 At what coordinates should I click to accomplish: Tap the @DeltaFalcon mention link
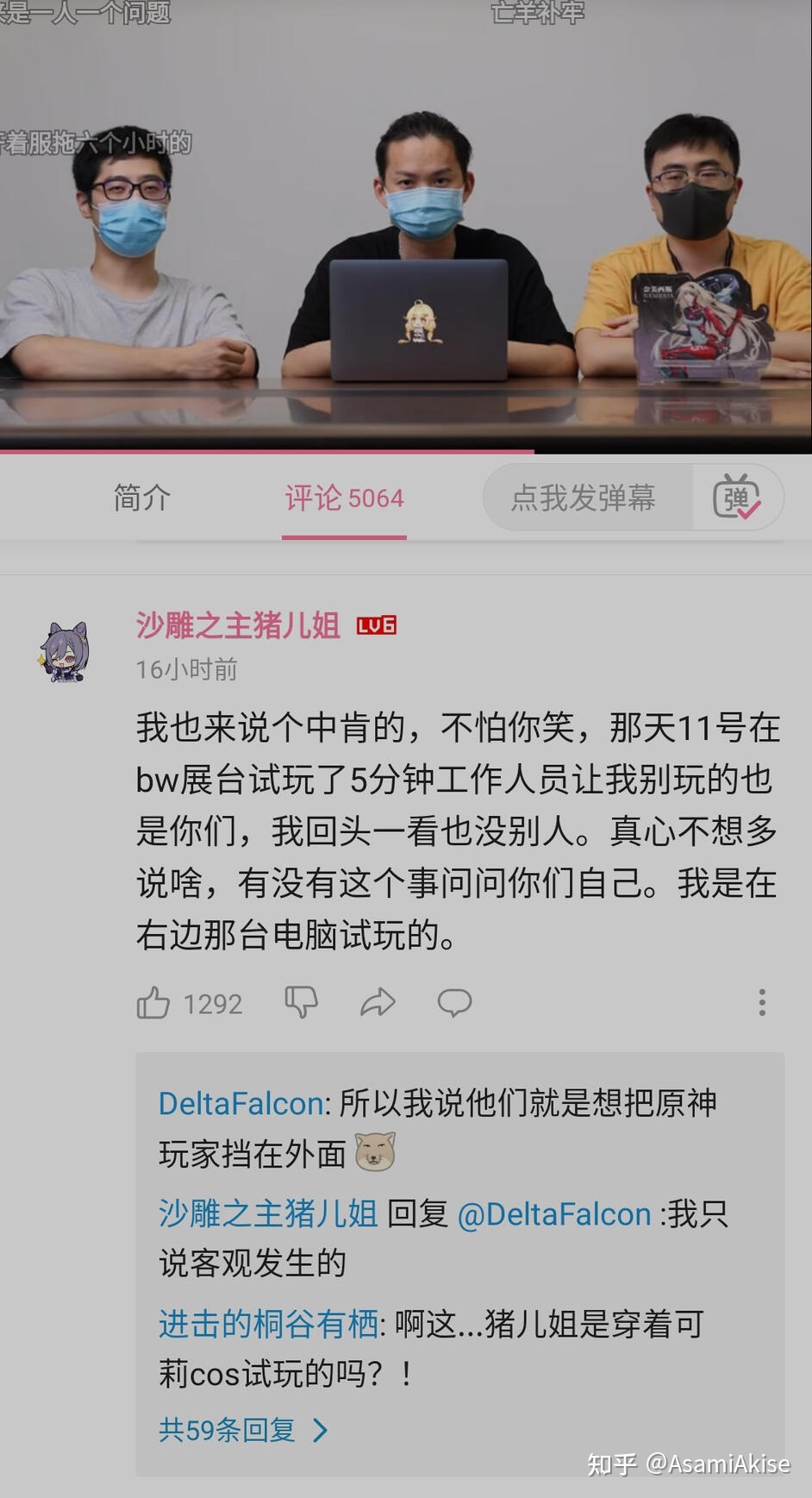(554, 1214)
